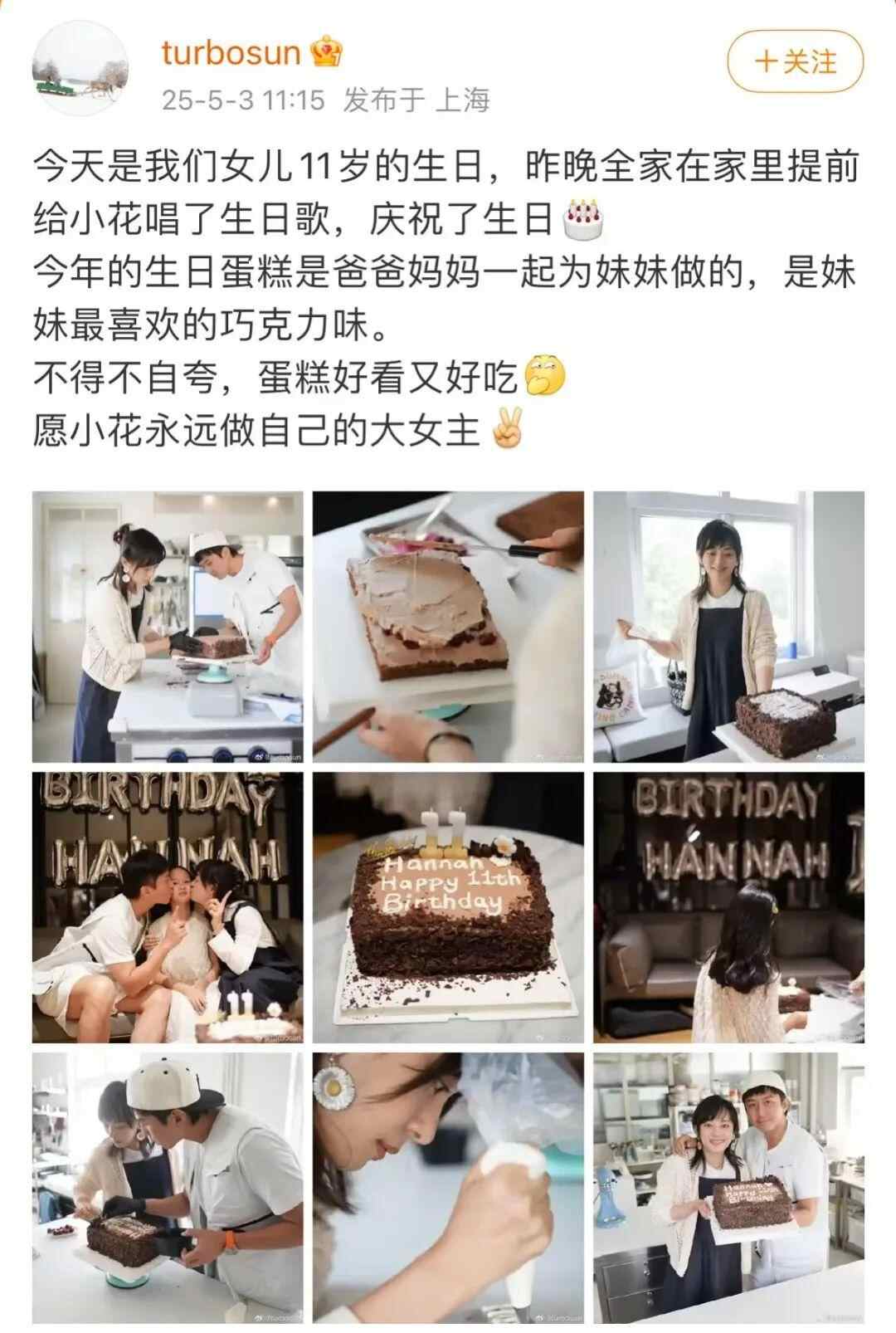View close-up photo of woman with piping bag
Image resolution: width=896 pixels, height=1333 pixels.
448,1188
